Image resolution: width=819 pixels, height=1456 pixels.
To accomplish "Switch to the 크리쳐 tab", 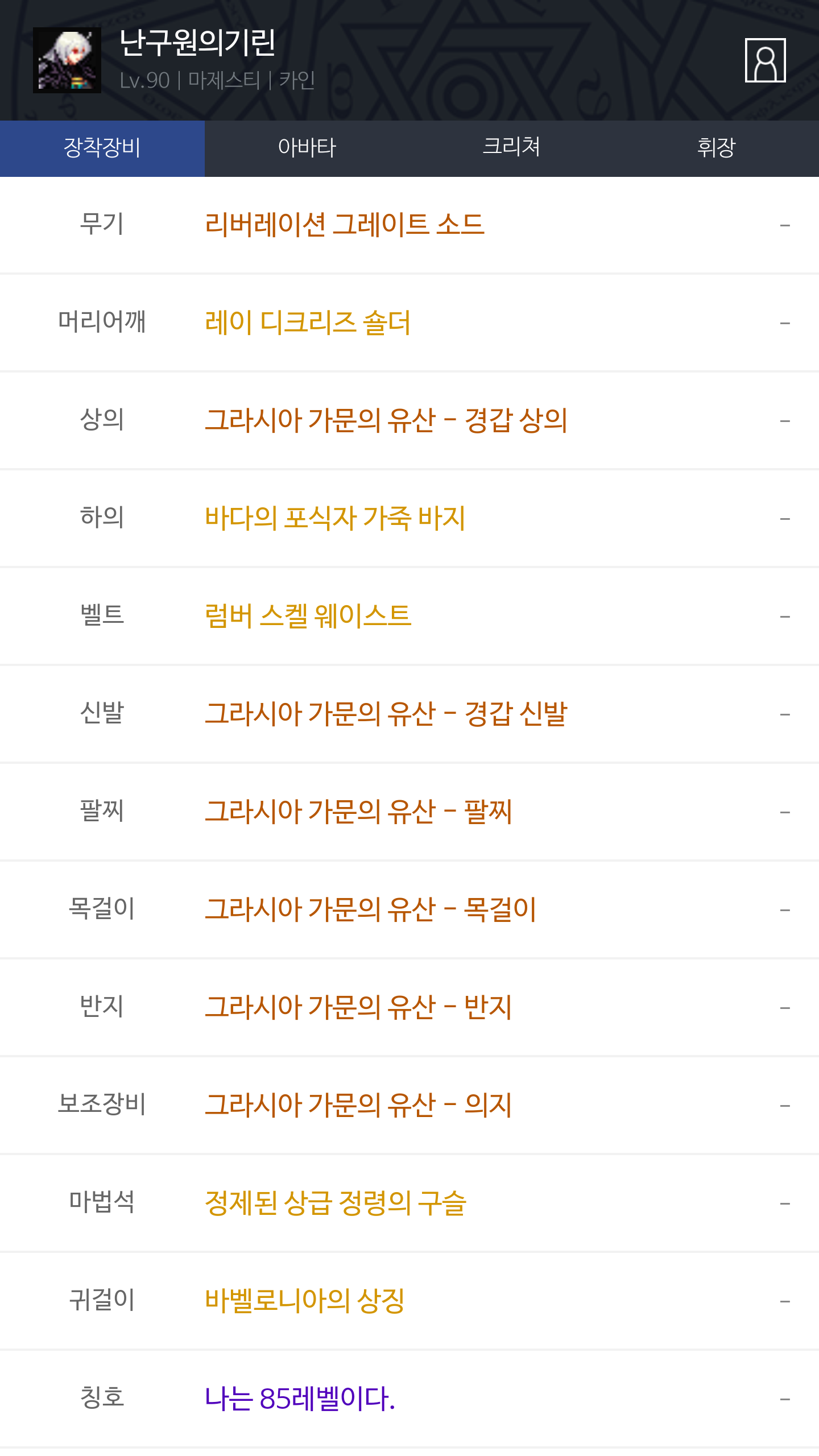I will click(512, 148).
